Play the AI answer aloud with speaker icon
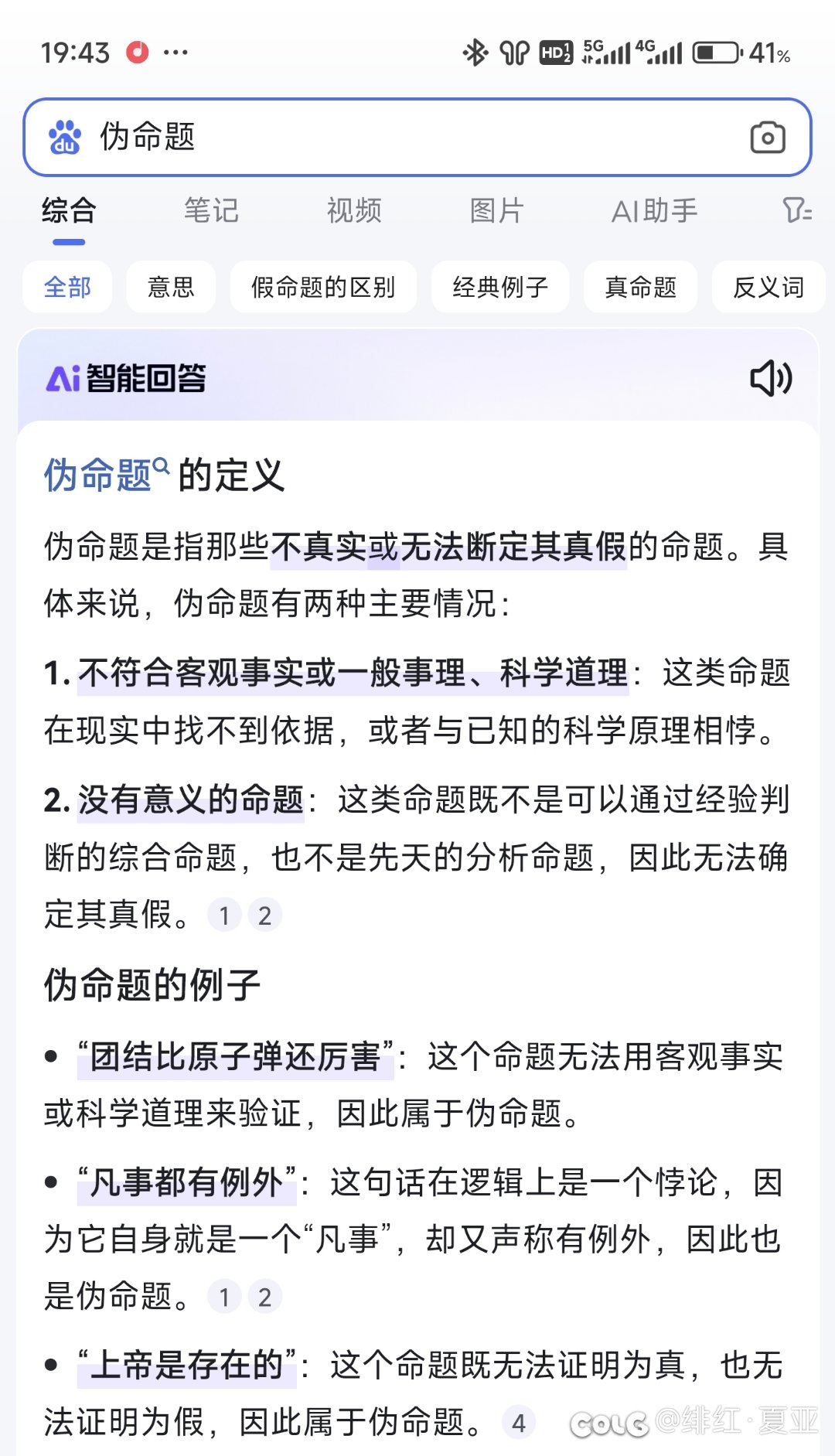Screen dimensions: 835x1456 click(771, 378)
